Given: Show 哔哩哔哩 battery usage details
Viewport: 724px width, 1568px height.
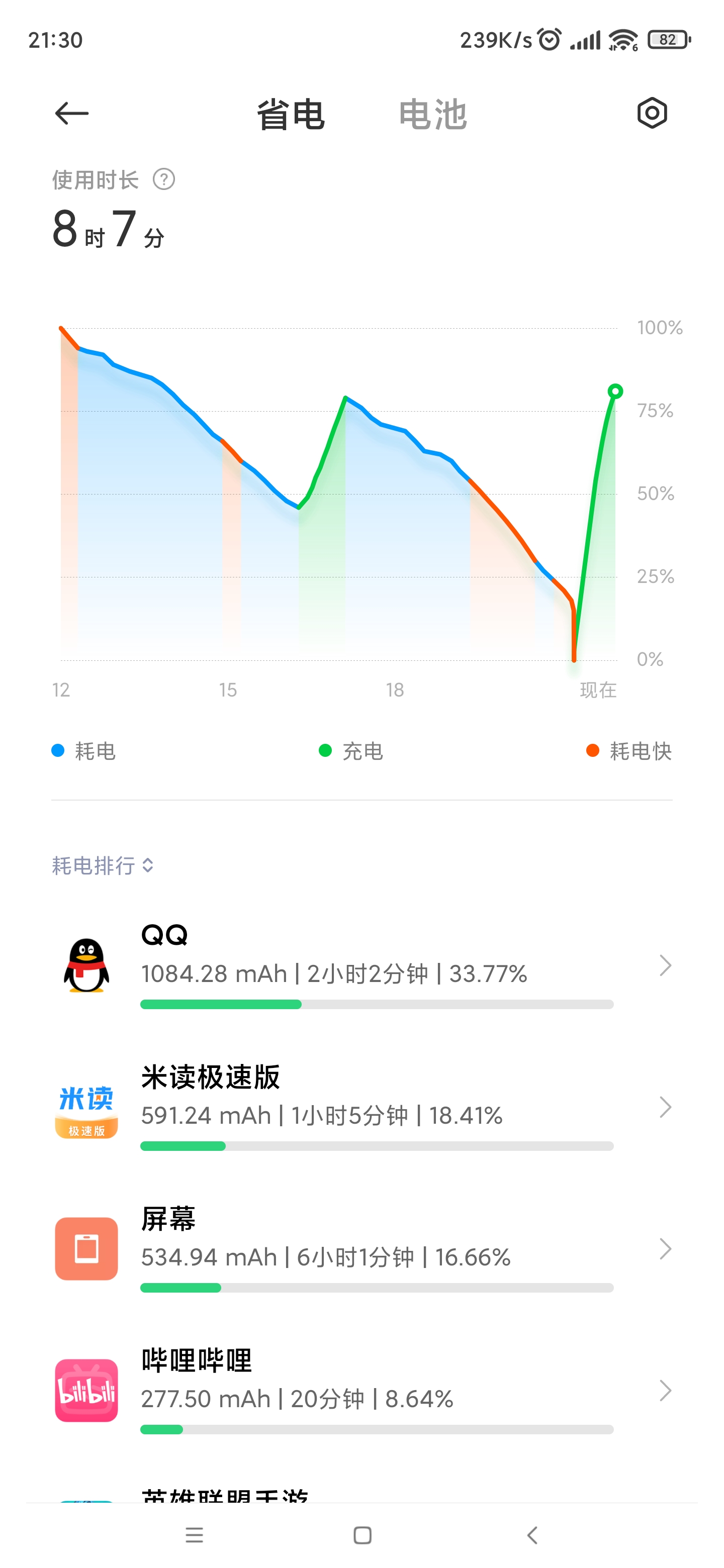Looking at the screenshot, I should (361, 1391).
